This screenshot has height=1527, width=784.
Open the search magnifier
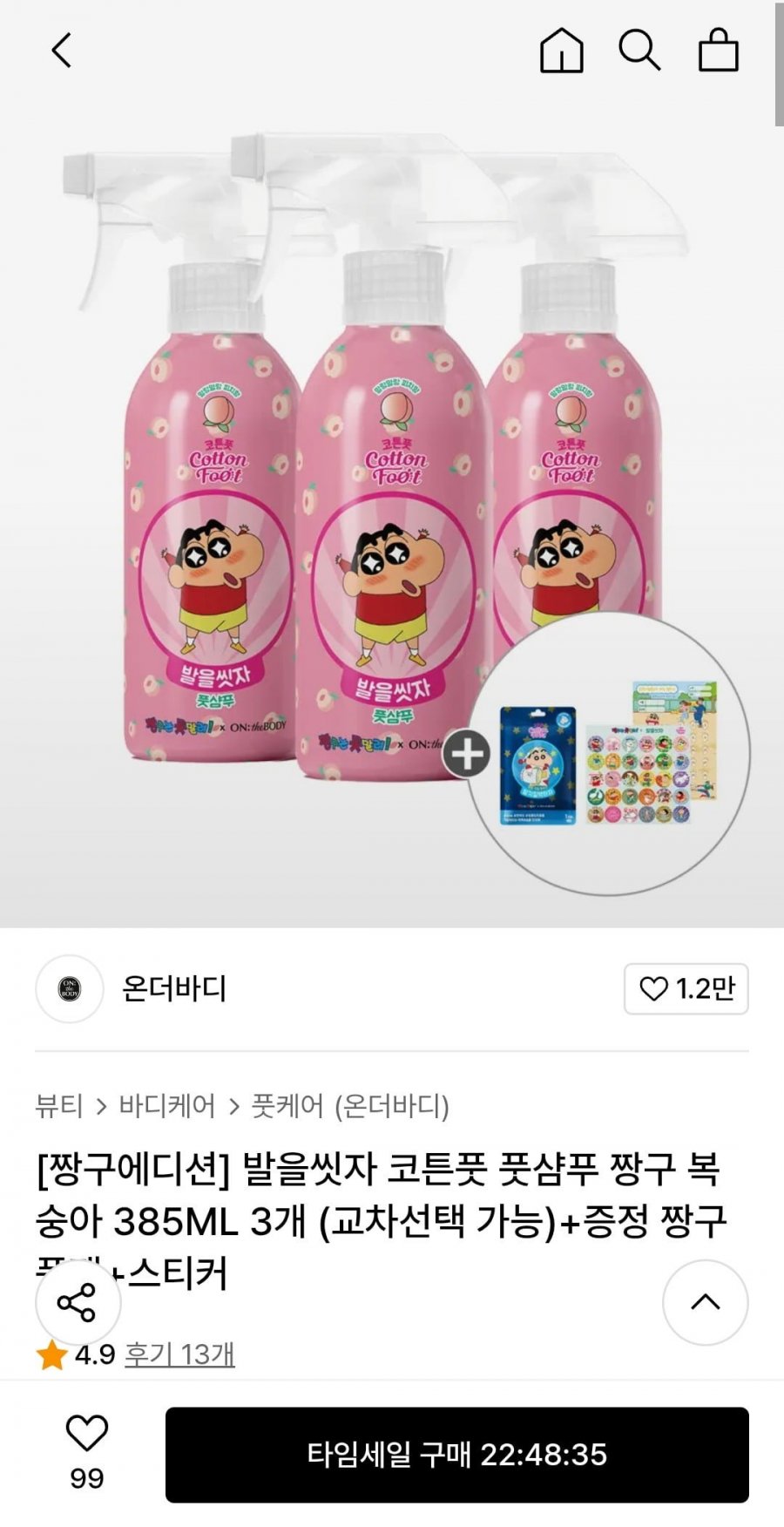pyautogui.click(x=639, y=50)
